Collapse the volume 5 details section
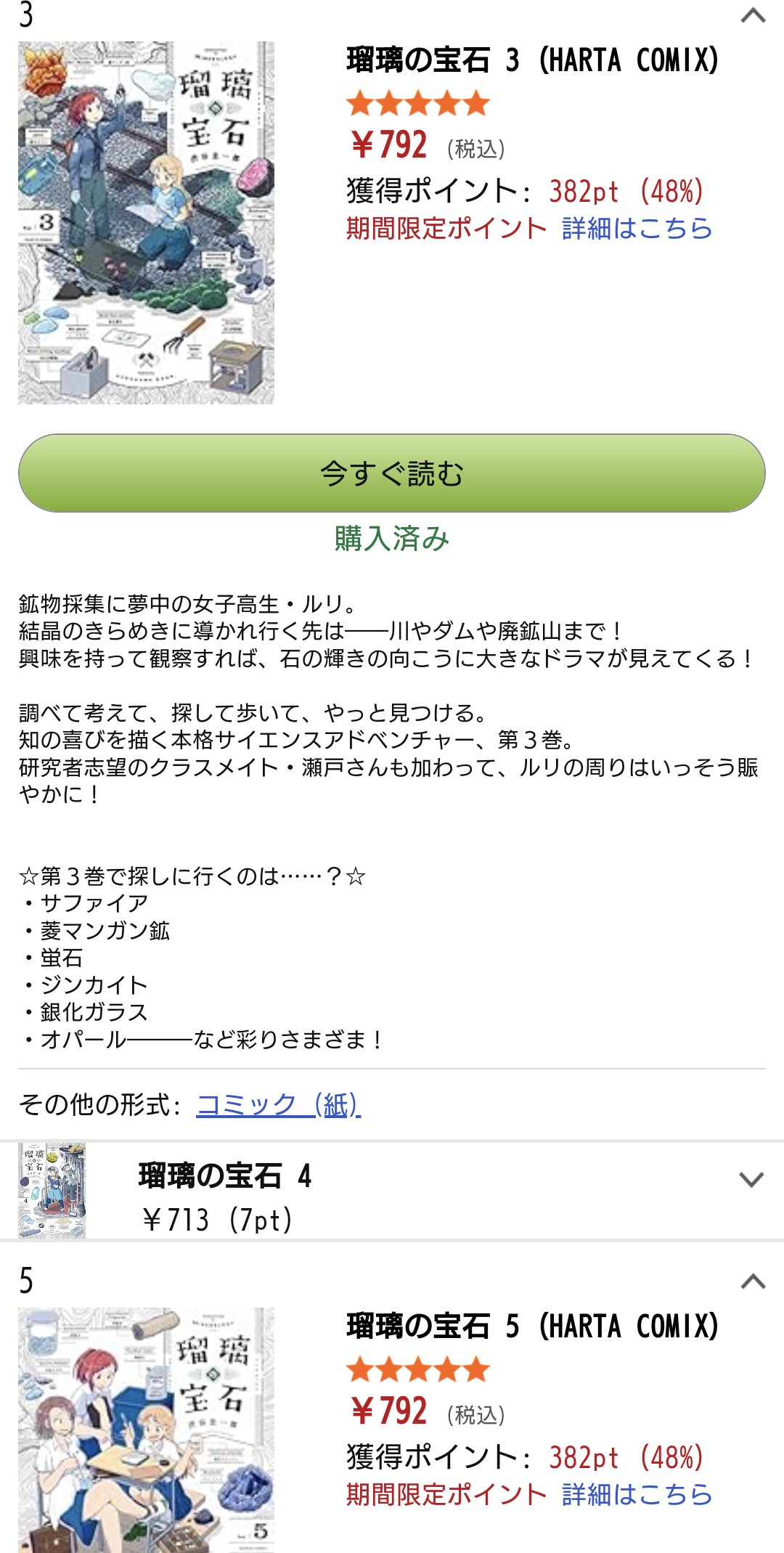The height and width of the screenshot is (1553, 784). coord(753,1281)
